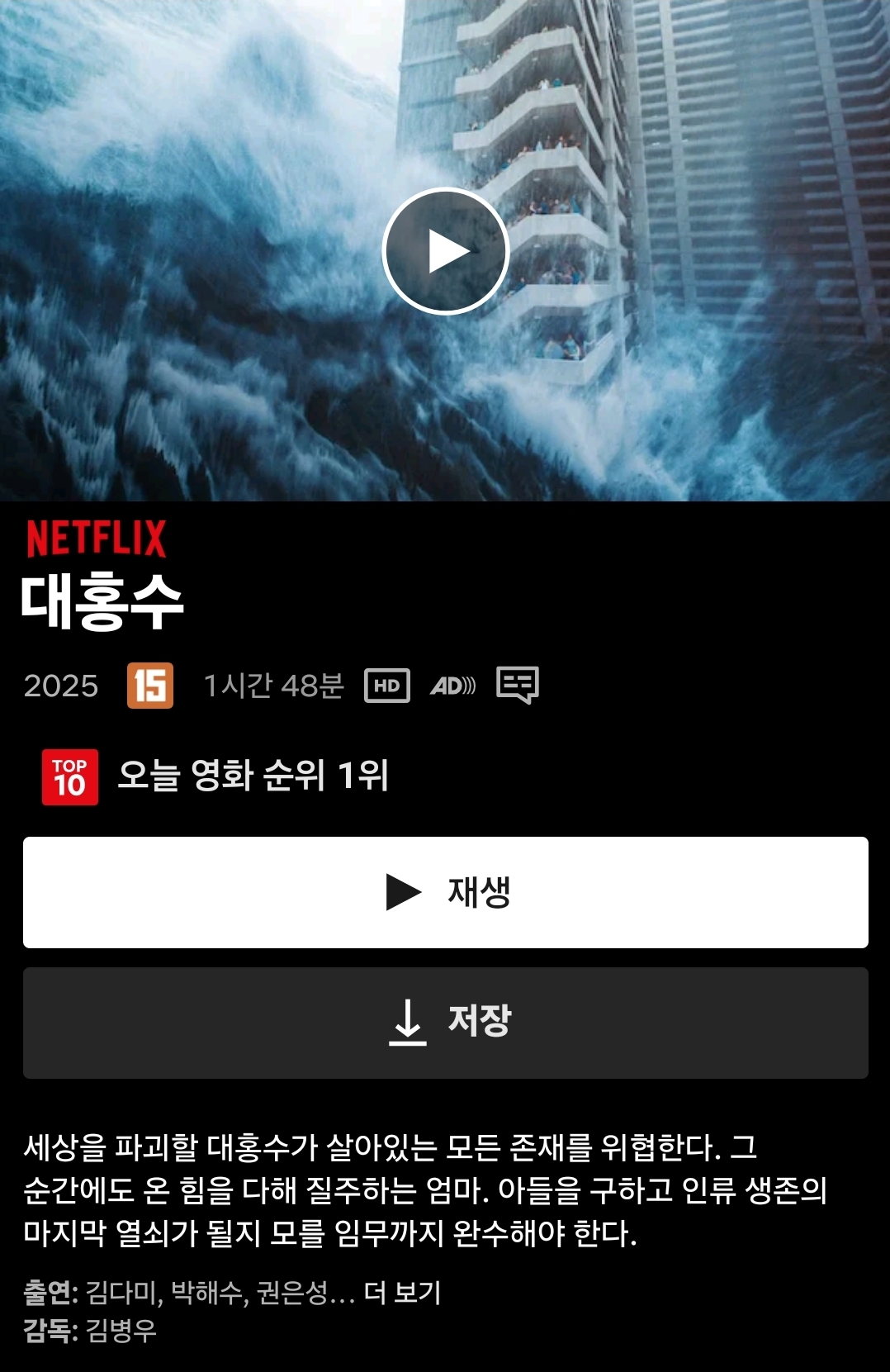
Task: Play the 대홍수 trailer preview
Action: [x=446, y=251]
